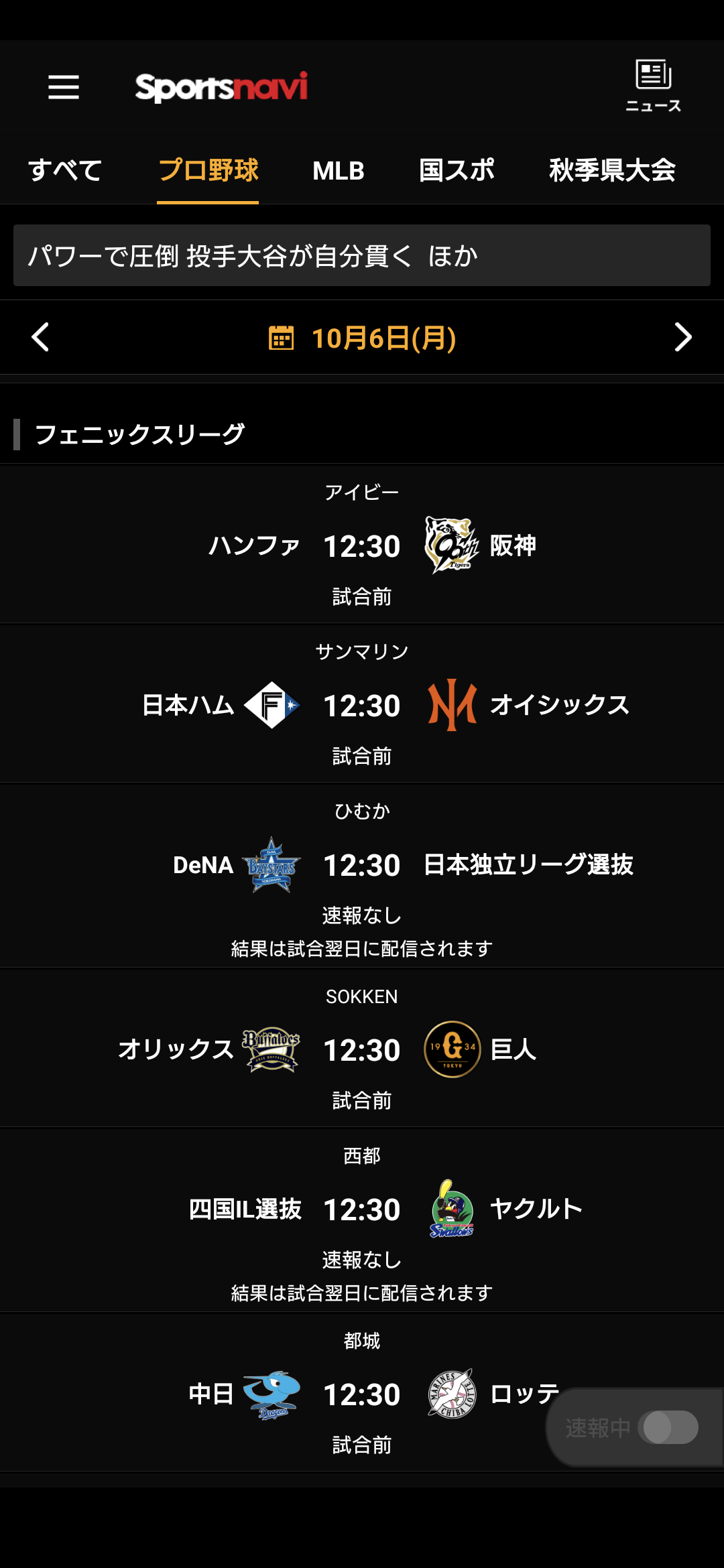Open the 投手大谷 headline banner
Screen dimensions: 724x1568
[x=362, y=255]
